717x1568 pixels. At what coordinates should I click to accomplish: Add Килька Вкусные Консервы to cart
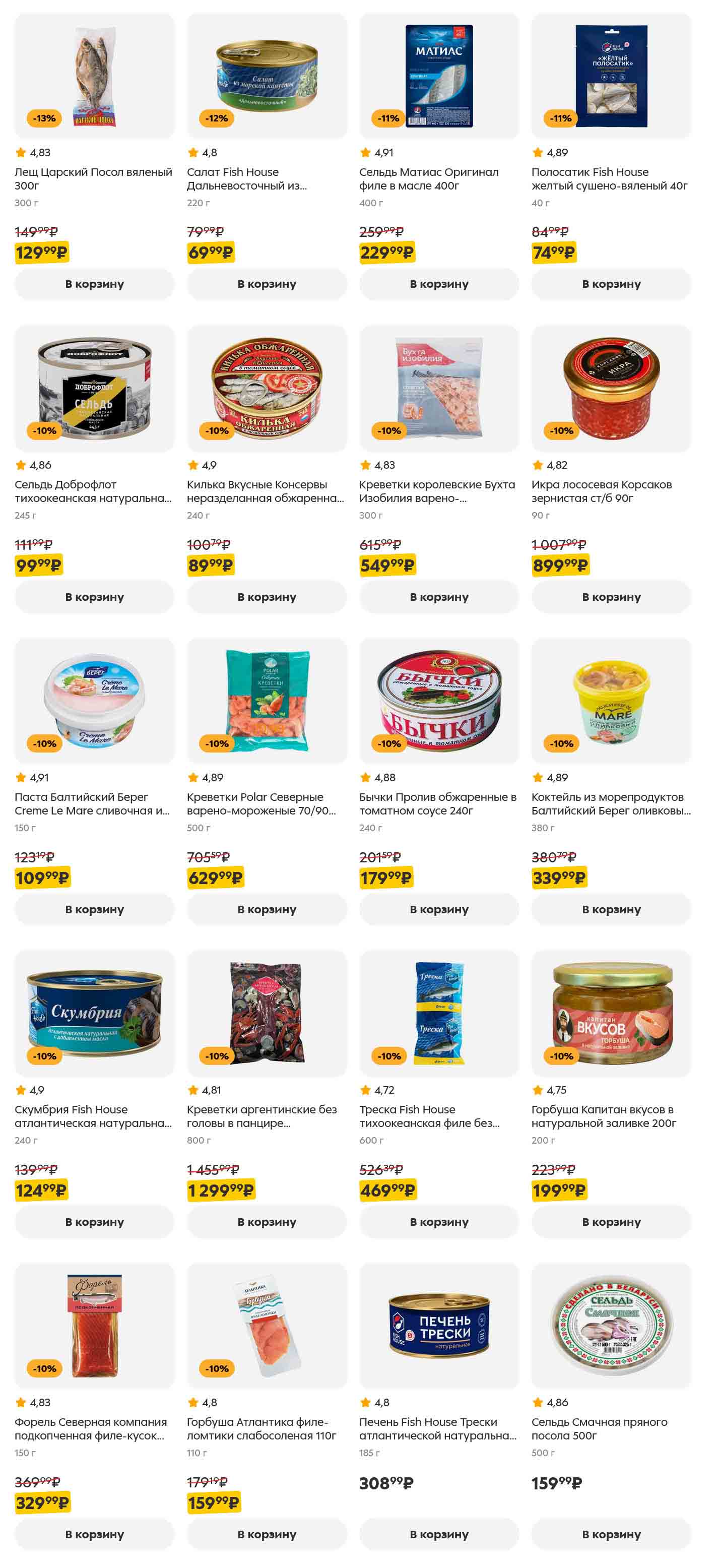point(267,597)
